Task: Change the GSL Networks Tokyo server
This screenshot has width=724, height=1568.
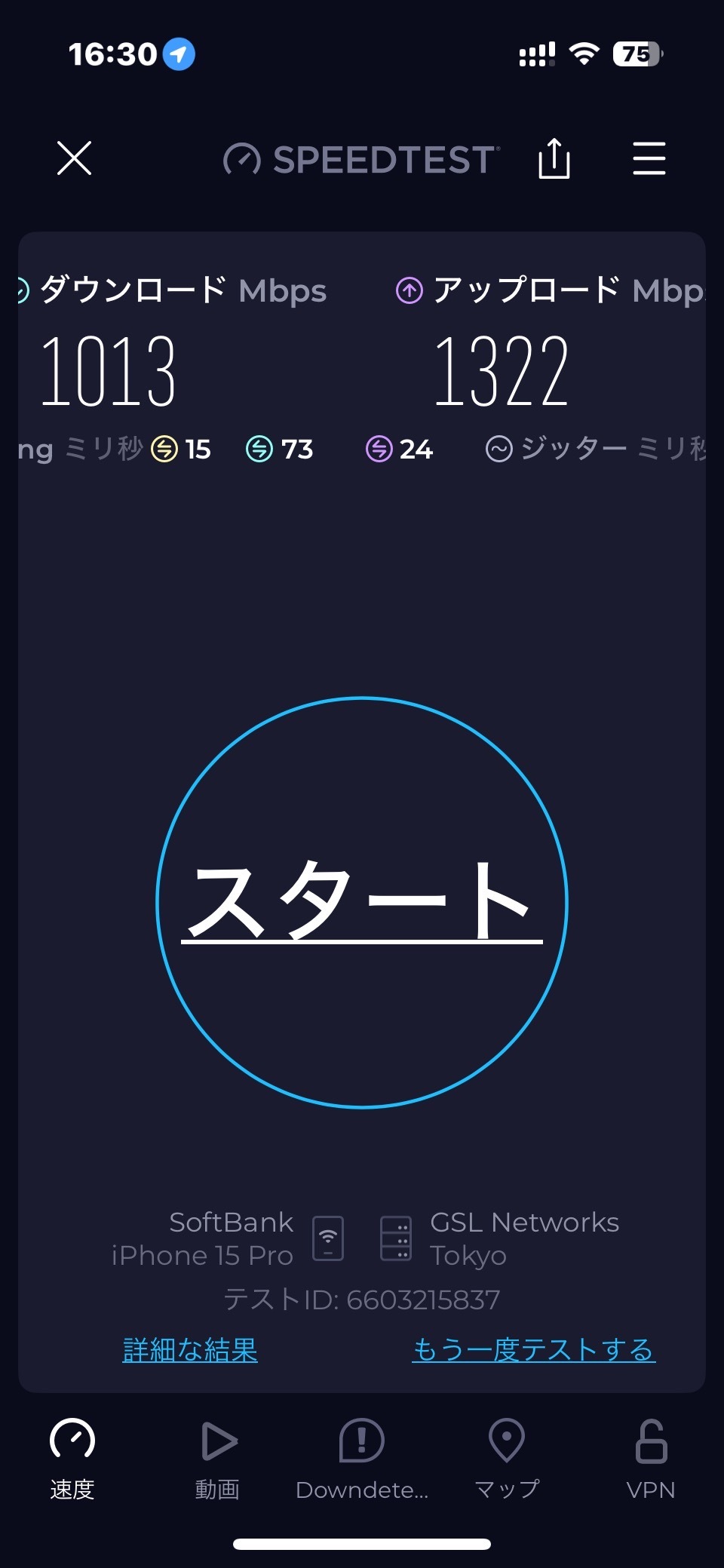Action: [499, 1238]
